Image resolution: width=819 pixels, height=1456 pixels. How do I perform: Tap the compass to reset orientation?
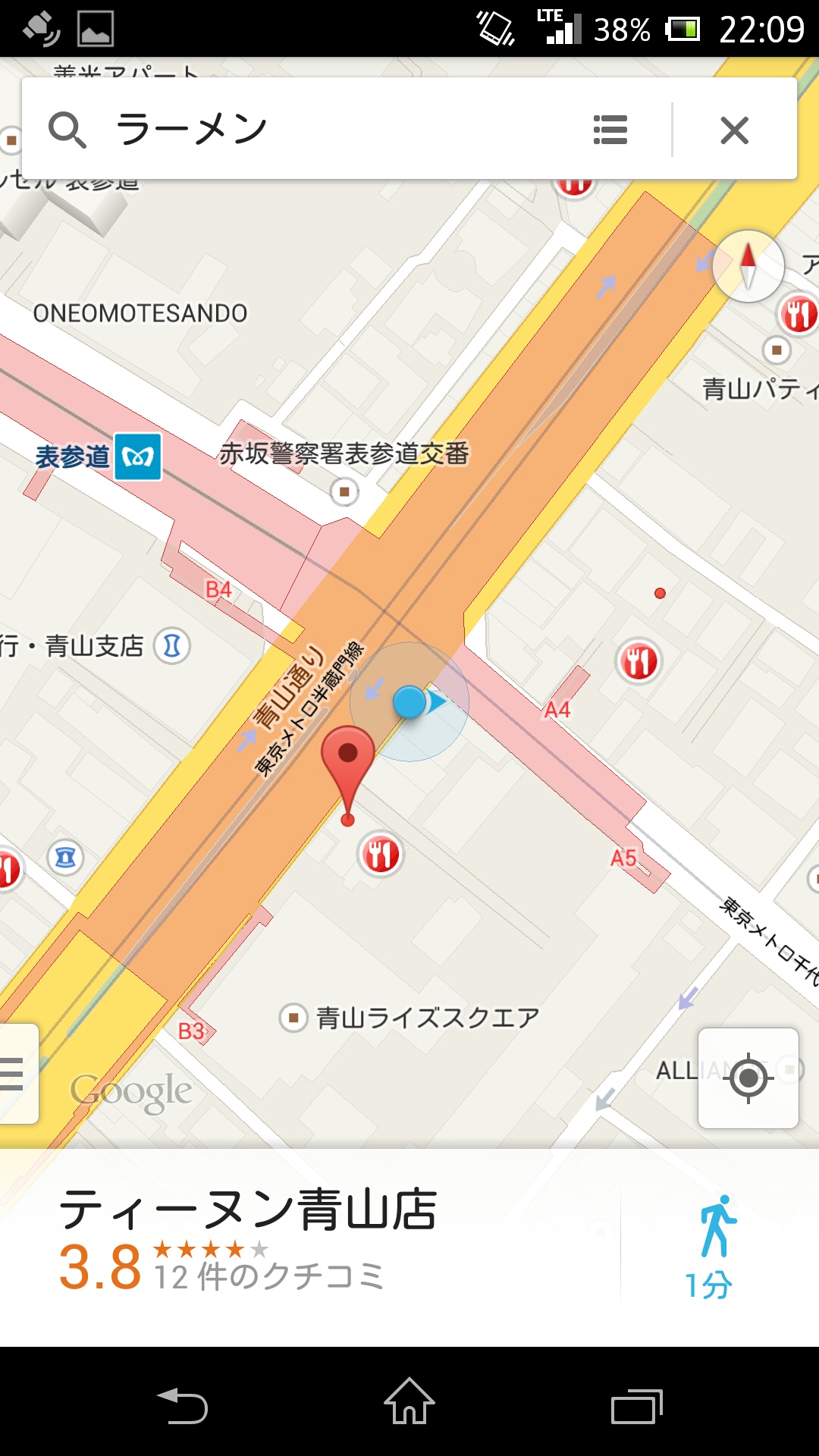[748, 266]
